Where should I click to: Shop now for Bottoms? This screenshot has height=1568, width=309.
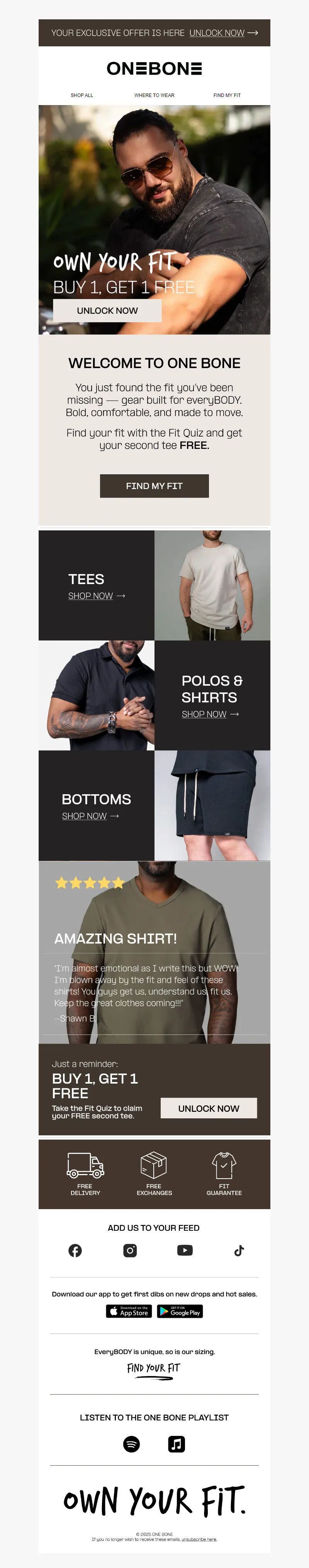click(x=85, y=815)
